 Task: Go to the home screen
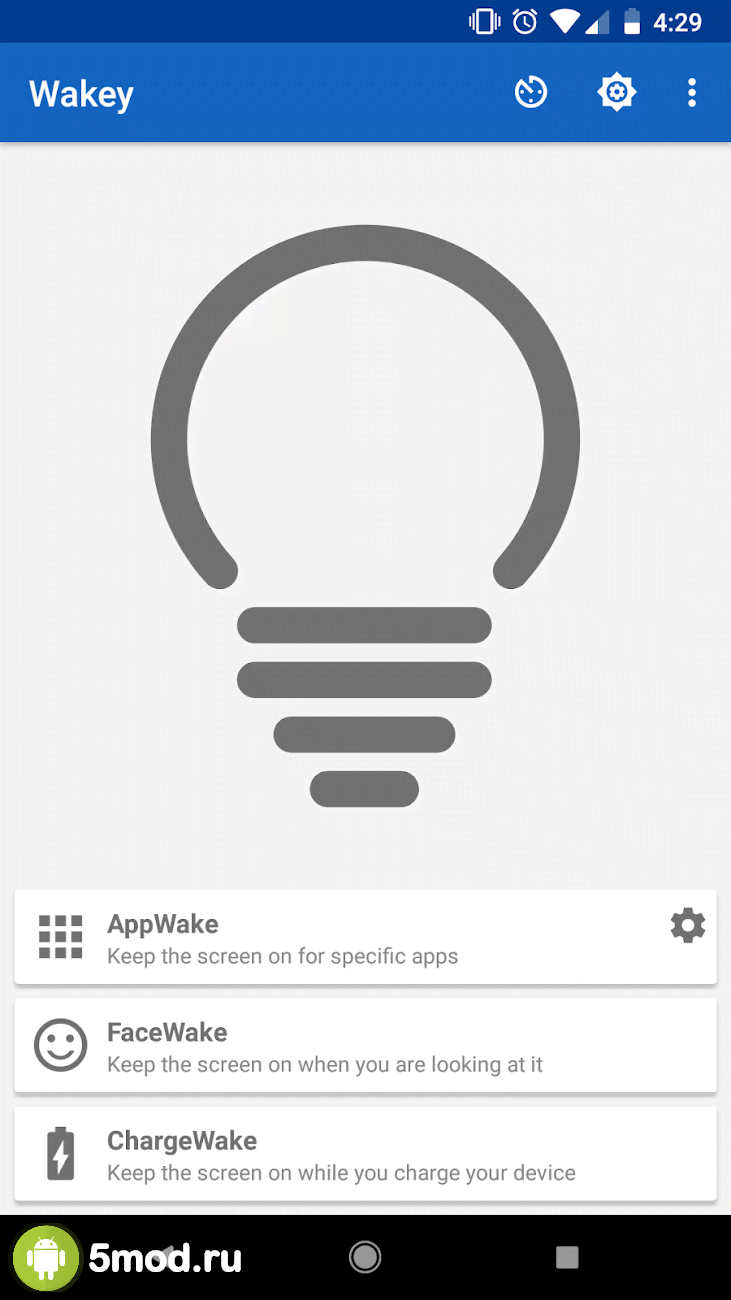click(365, 1257)
